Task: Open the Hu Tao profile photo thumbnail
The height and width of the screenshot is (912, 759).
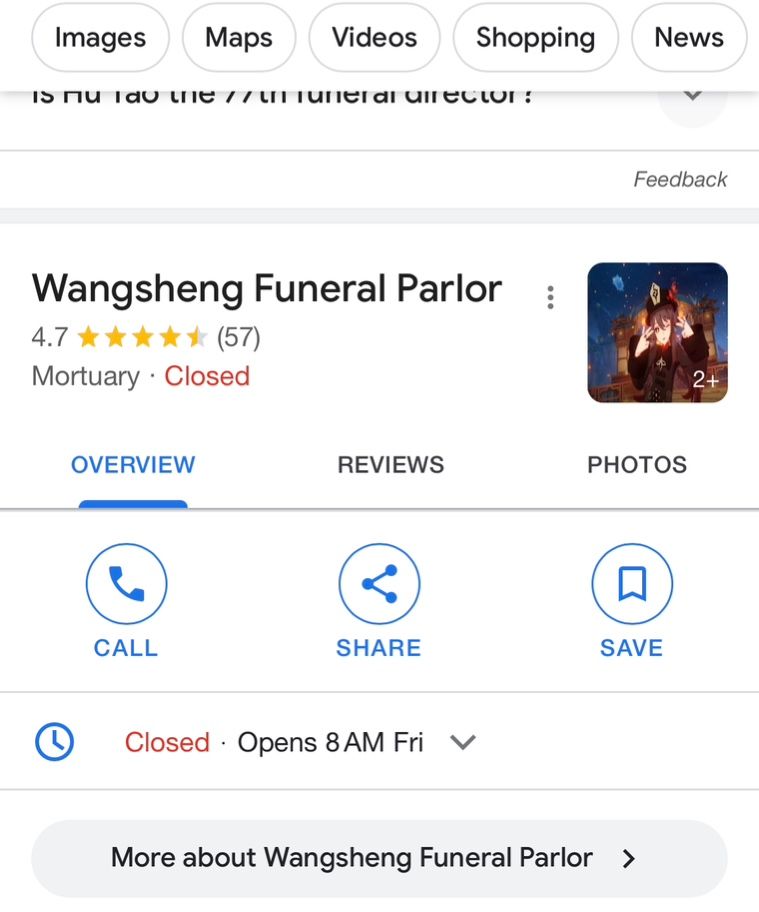Action: [x=658, y=333]
